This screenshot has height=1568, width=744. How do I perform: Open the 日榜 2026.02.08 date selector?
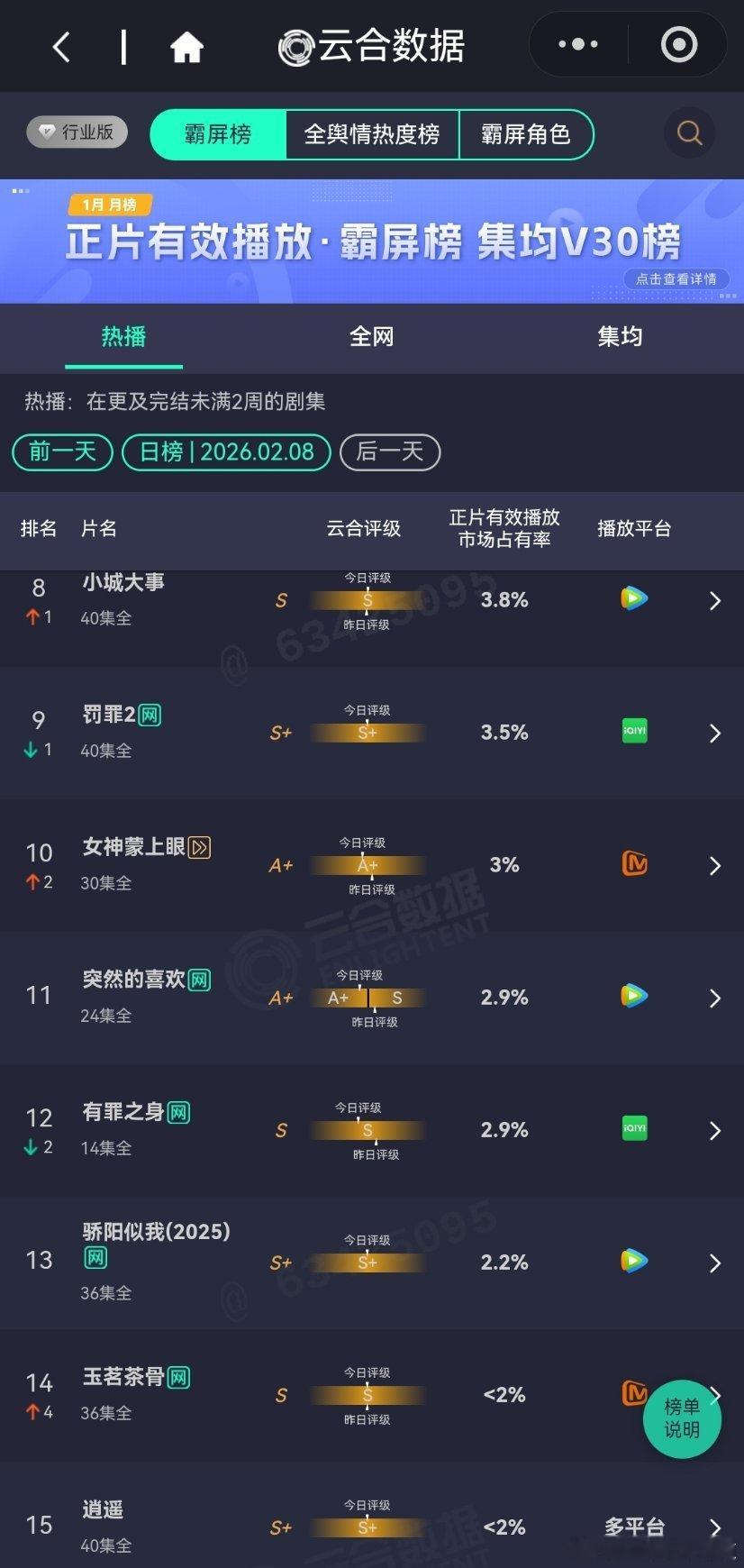pyautogui.click(x=225, y=452)
